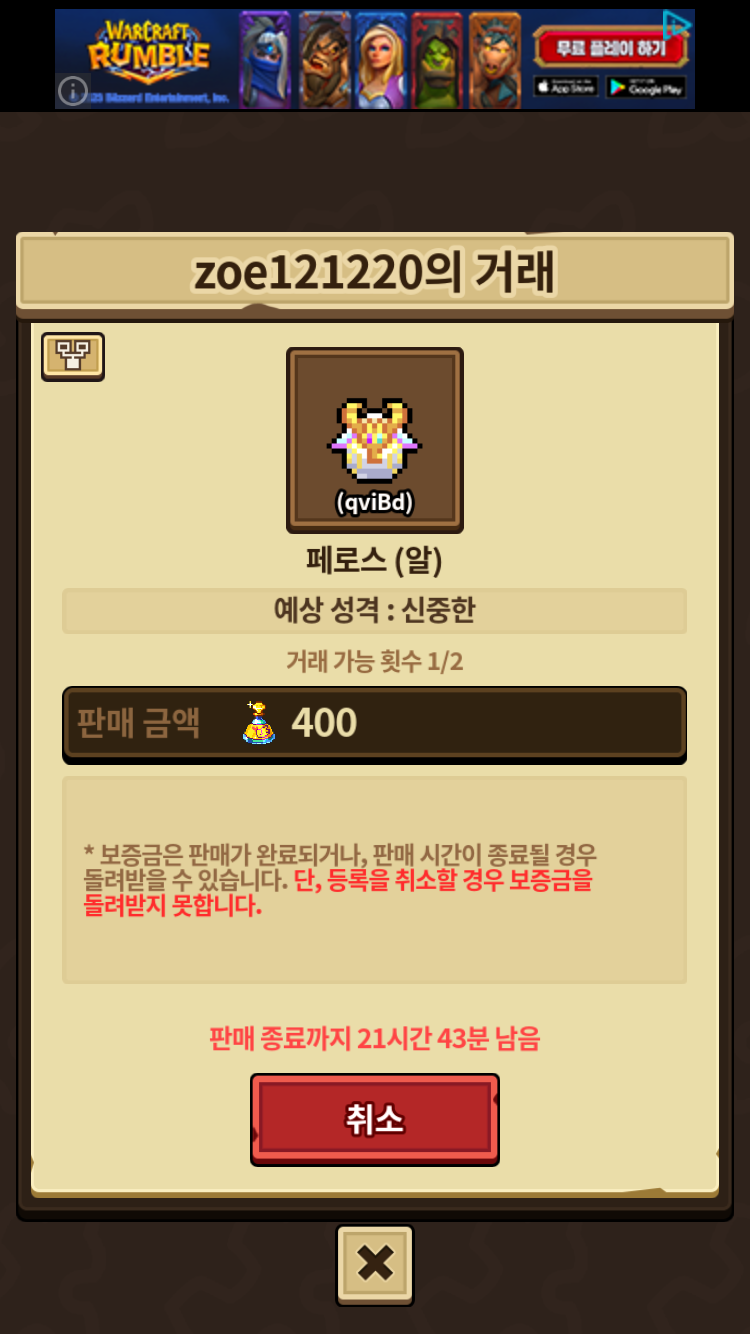Open the 페로스 egg thumbnail
The image size is (750, 1334).
(x=375, y=440)
